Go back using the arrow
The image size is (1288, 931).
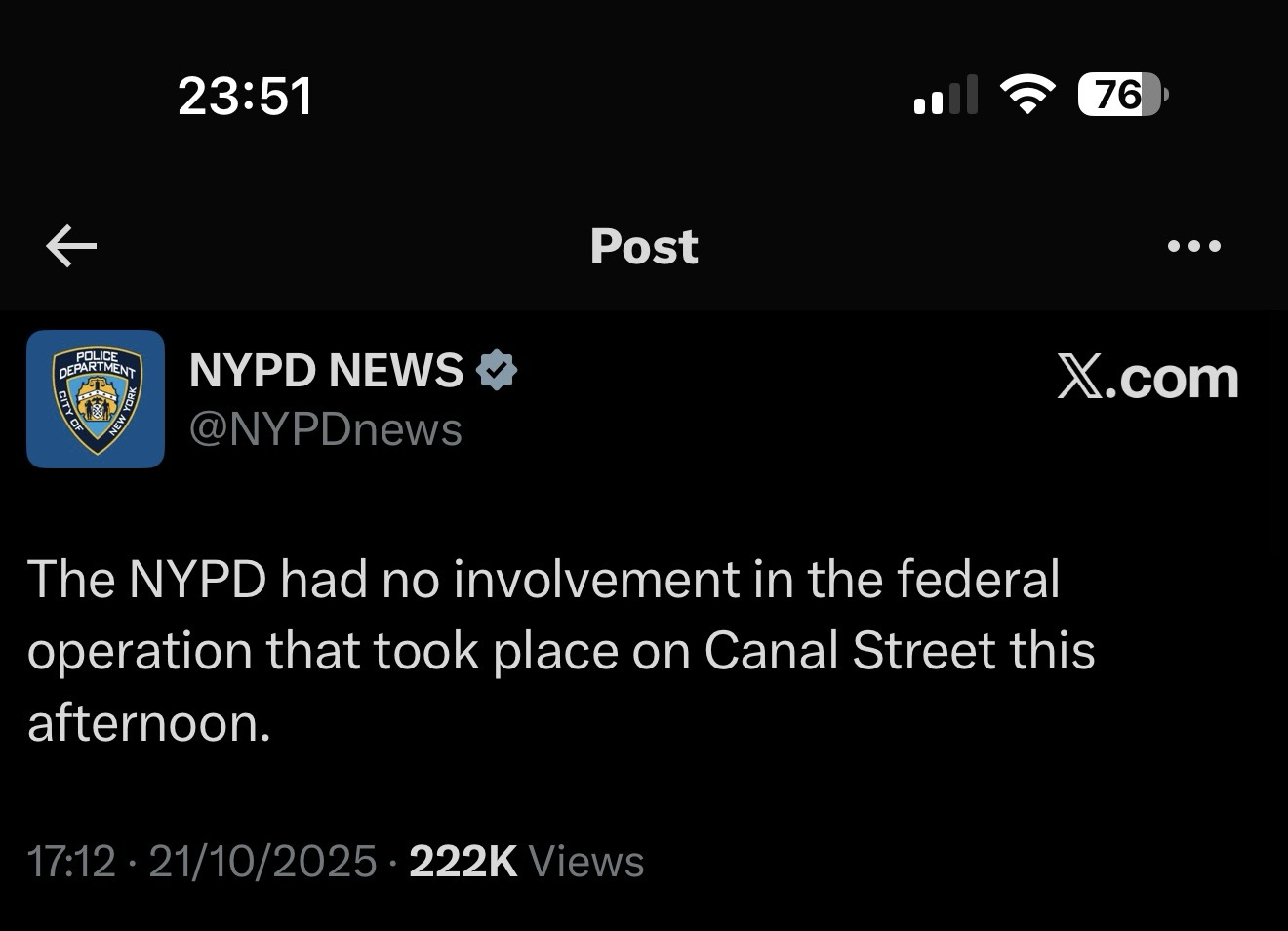71,246
